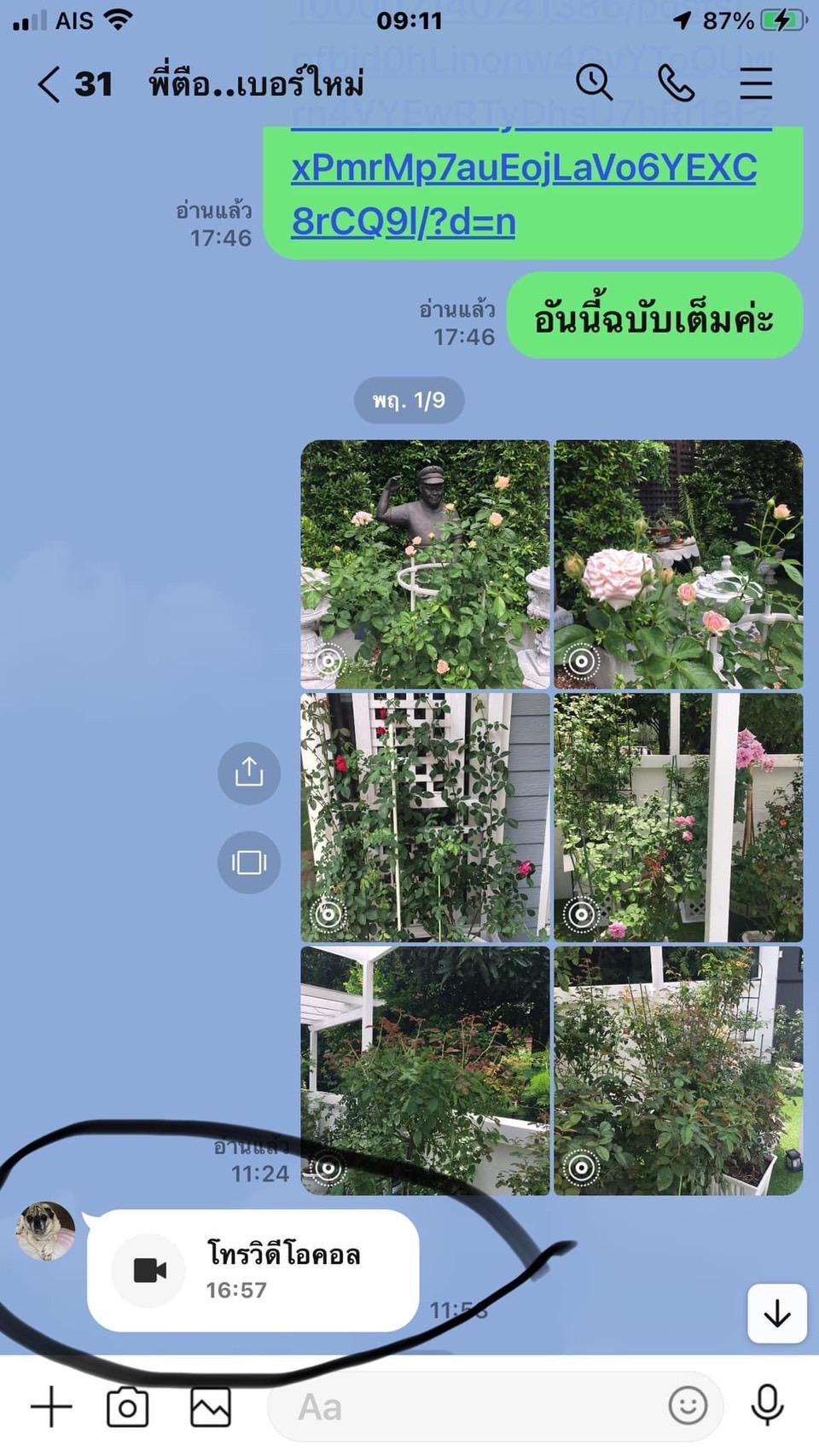The height and width of the screenshot is (1456, 819).
Task: Jump to latest messages with down arrow
Action: [776, 1314]
